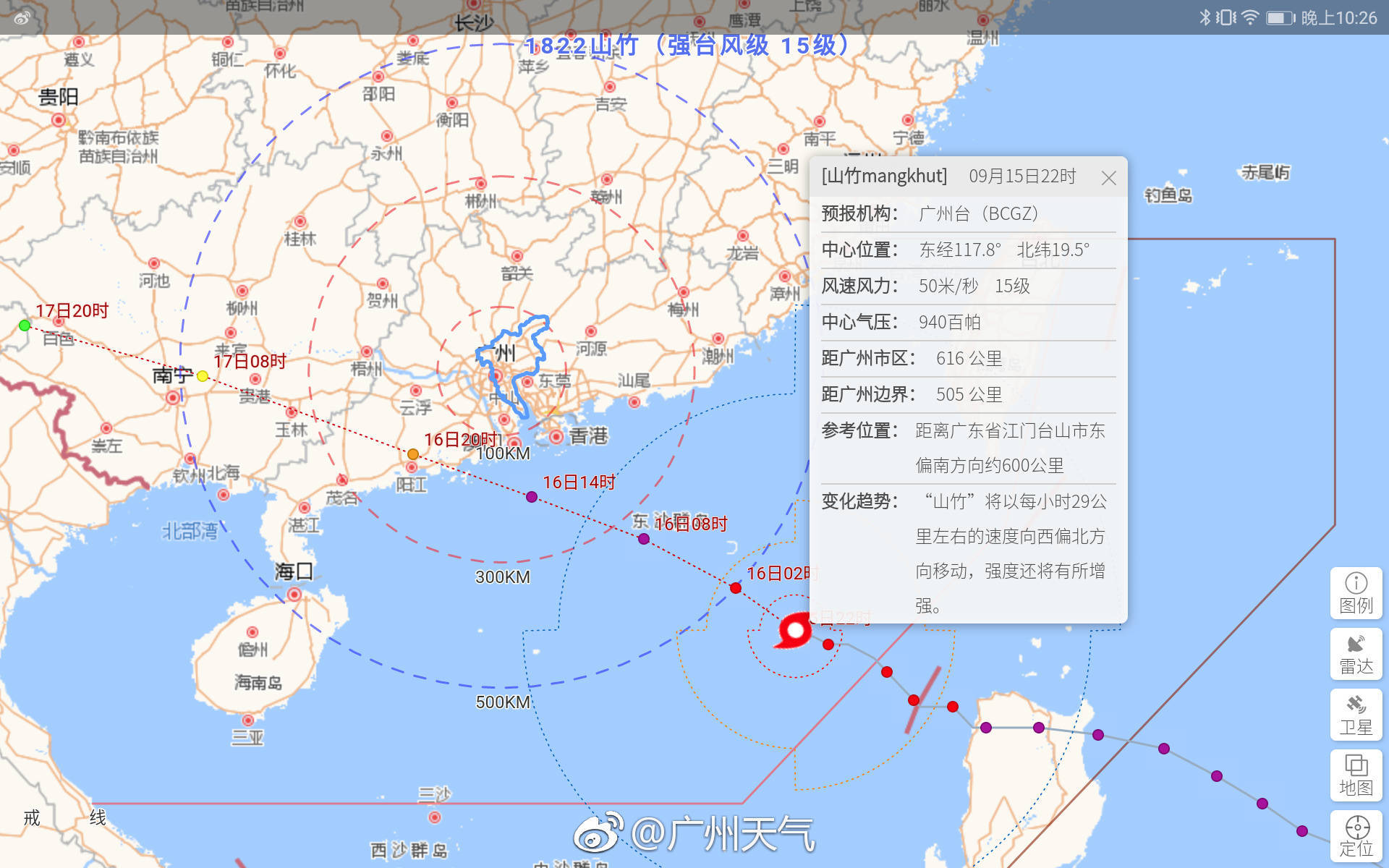Tap the typhoon's current position icon
The height and width of the screenshot is (868, 1389).
coord(795,631)
